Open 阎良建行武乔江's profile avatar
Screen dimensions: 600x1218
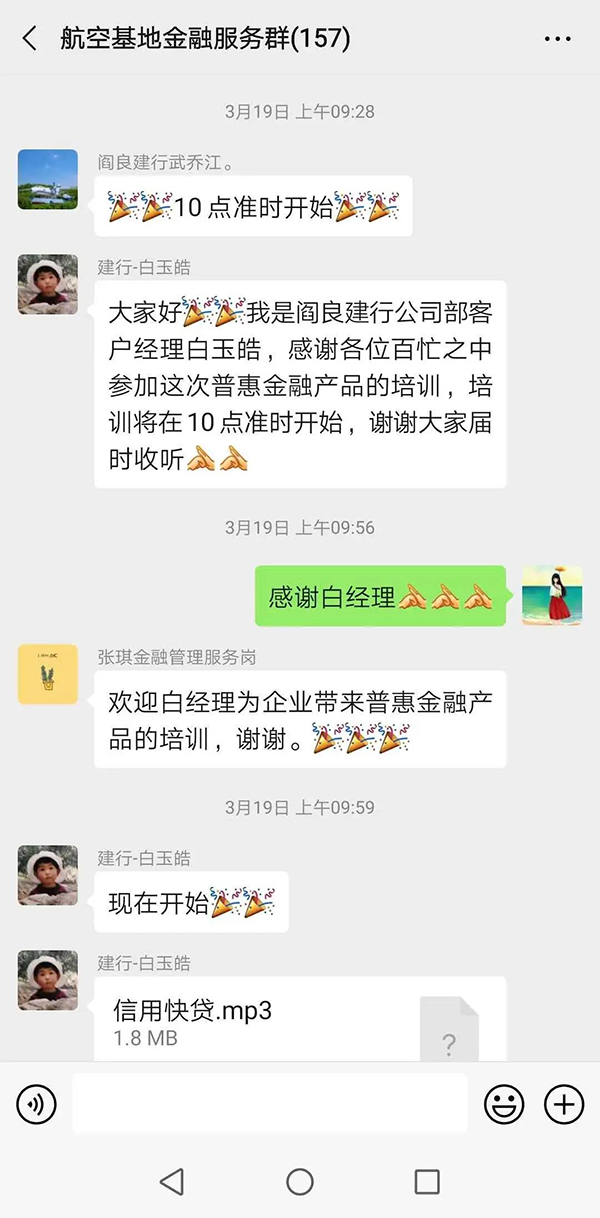pyautogui.click(x=47, y=179)
